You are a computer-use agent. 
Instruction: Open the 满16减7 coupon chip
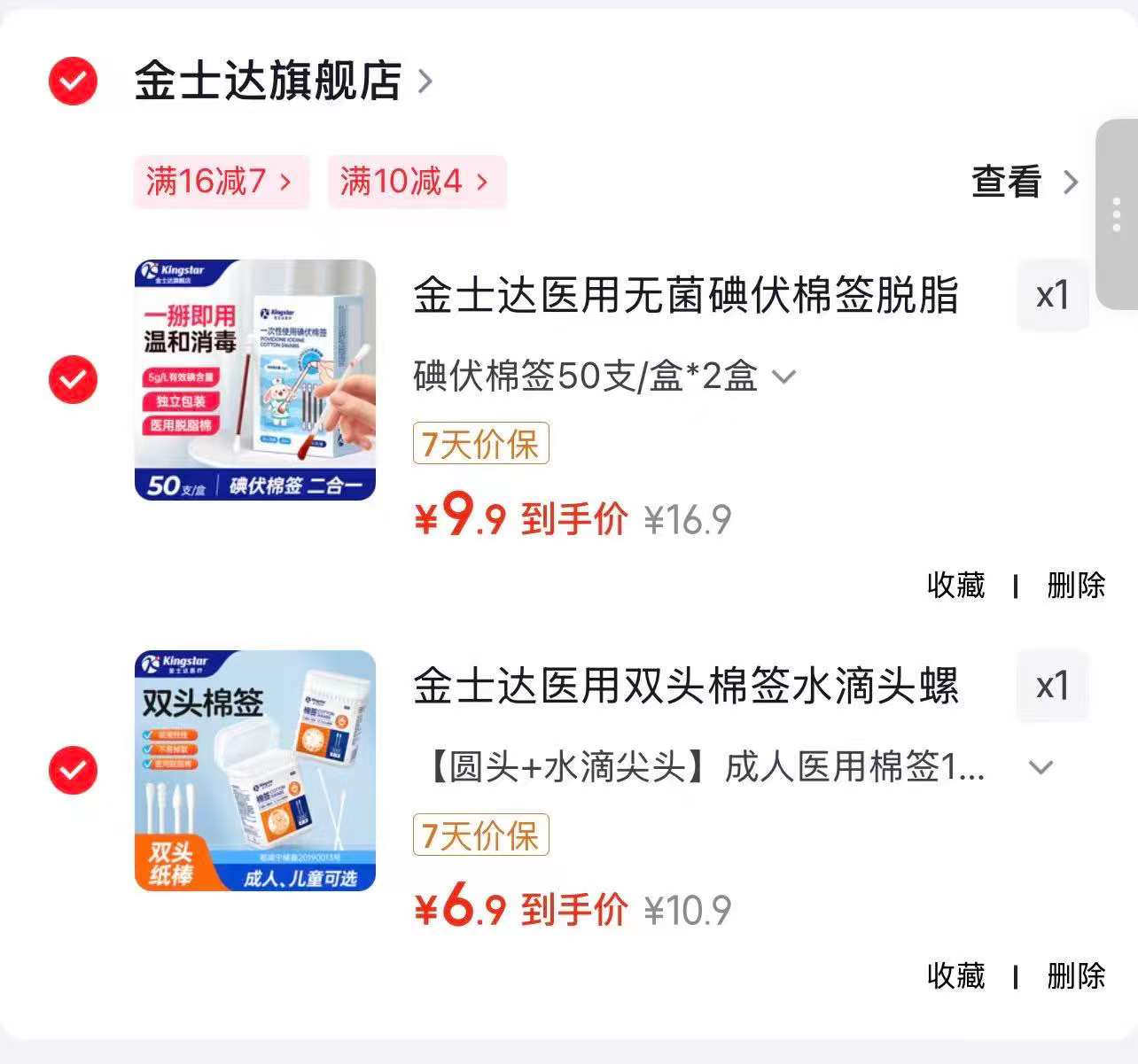(220, 182)
